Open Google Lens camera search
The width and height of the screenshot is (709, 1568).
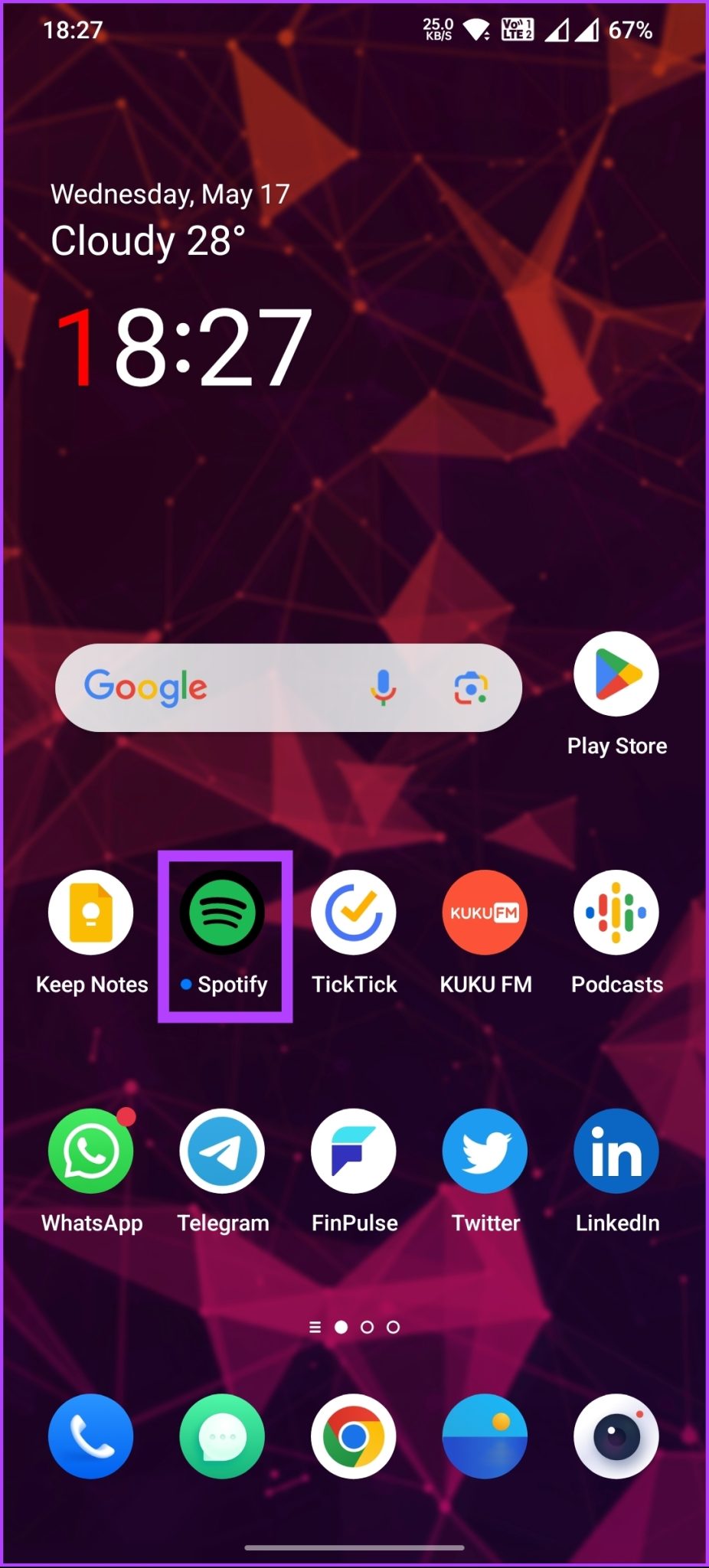[x=472, y=688]
